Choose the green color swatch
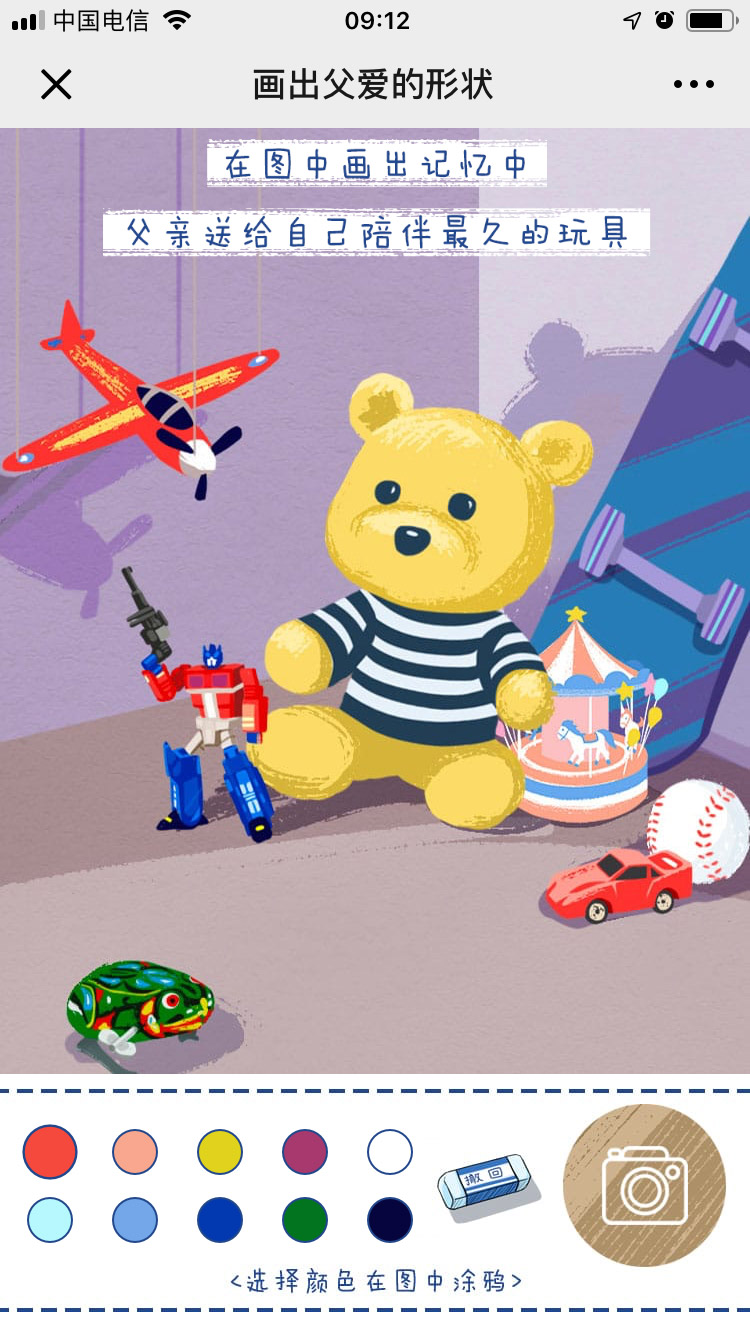750x1334 pixels. pos(305,1220)
